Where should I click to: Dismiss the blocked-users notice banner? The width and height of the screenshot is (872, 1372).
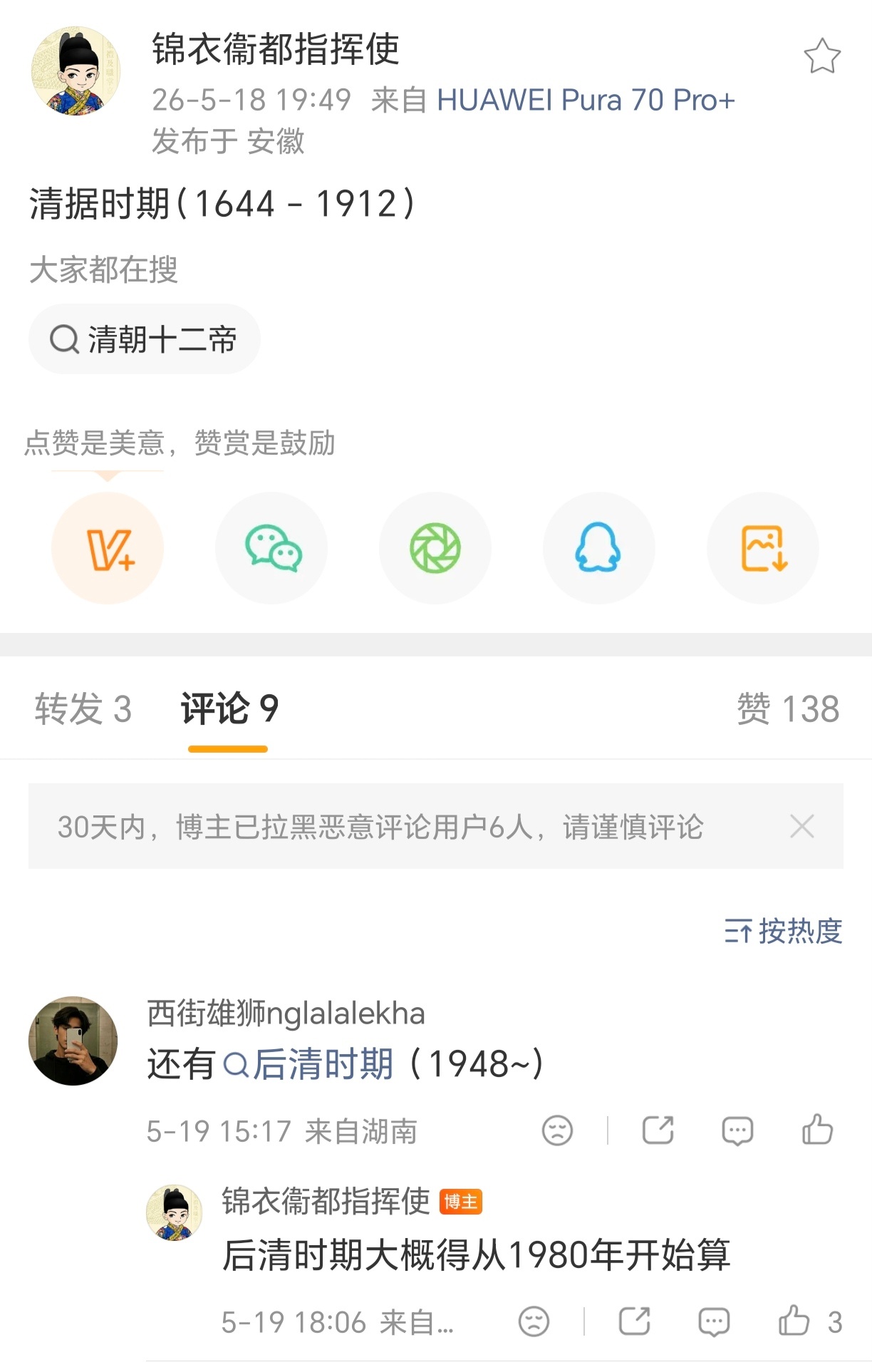[801, 827]
